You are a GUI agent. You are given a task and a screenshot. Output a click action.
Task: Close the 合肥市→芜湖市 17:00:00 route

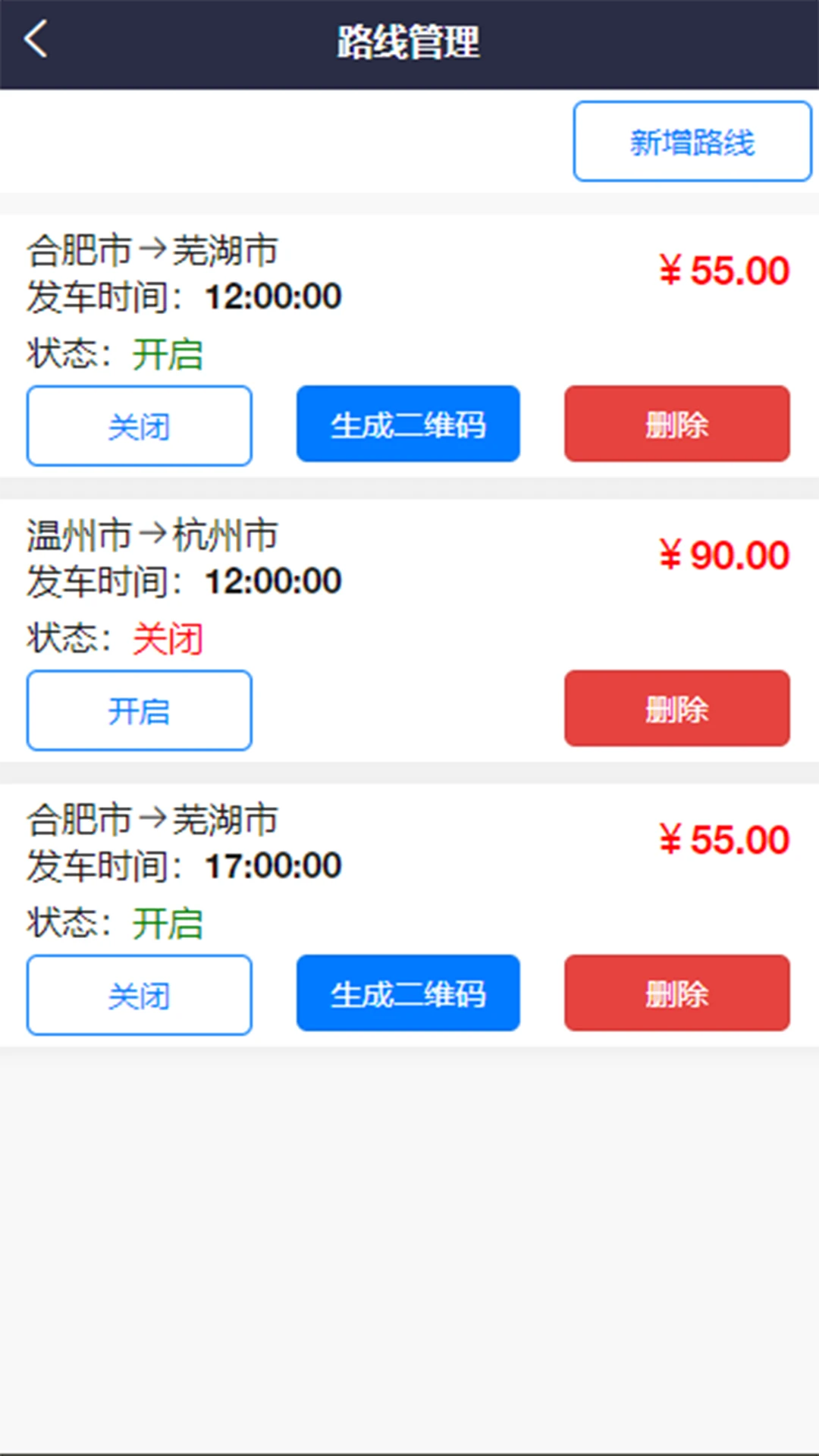point(140,994)
